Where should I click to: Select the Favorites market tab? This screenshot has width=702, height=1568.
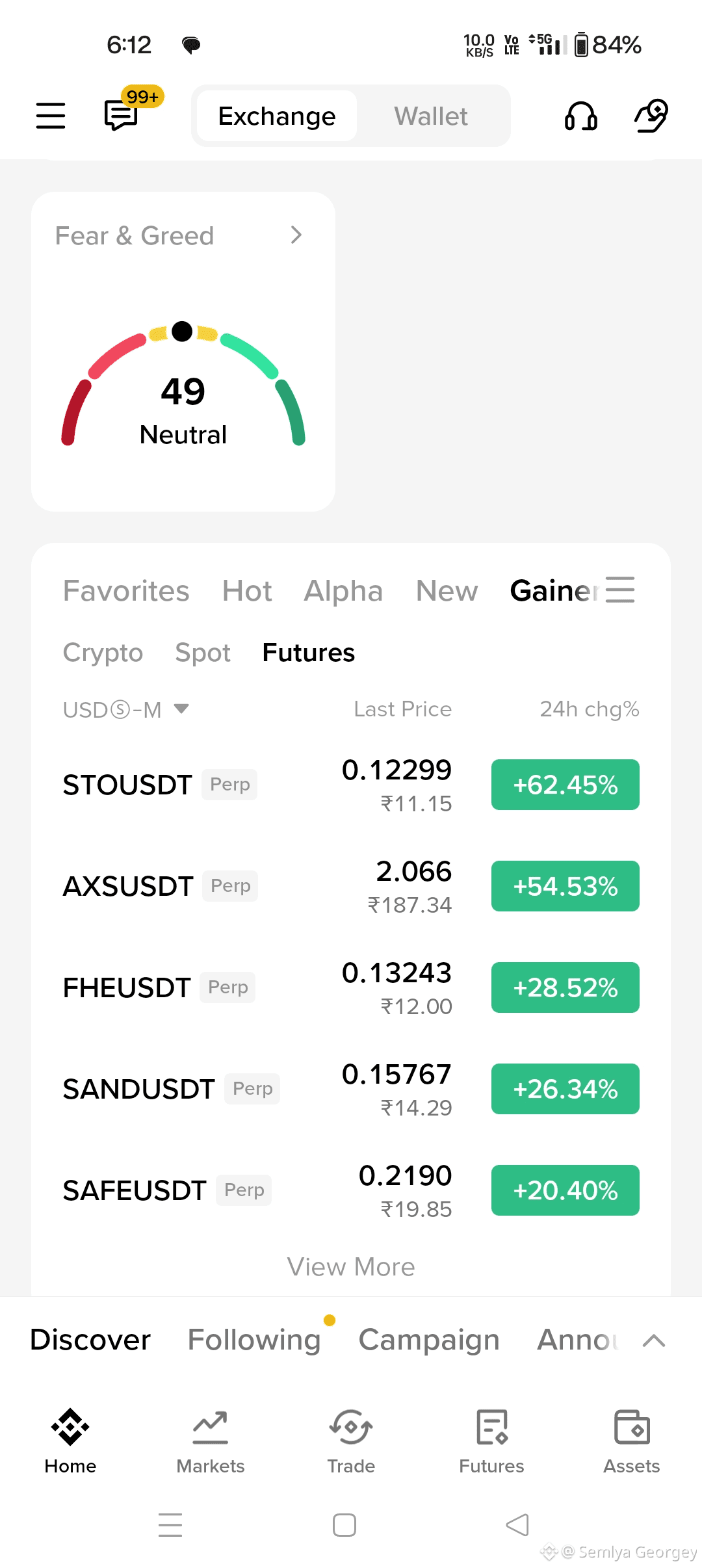126,591
